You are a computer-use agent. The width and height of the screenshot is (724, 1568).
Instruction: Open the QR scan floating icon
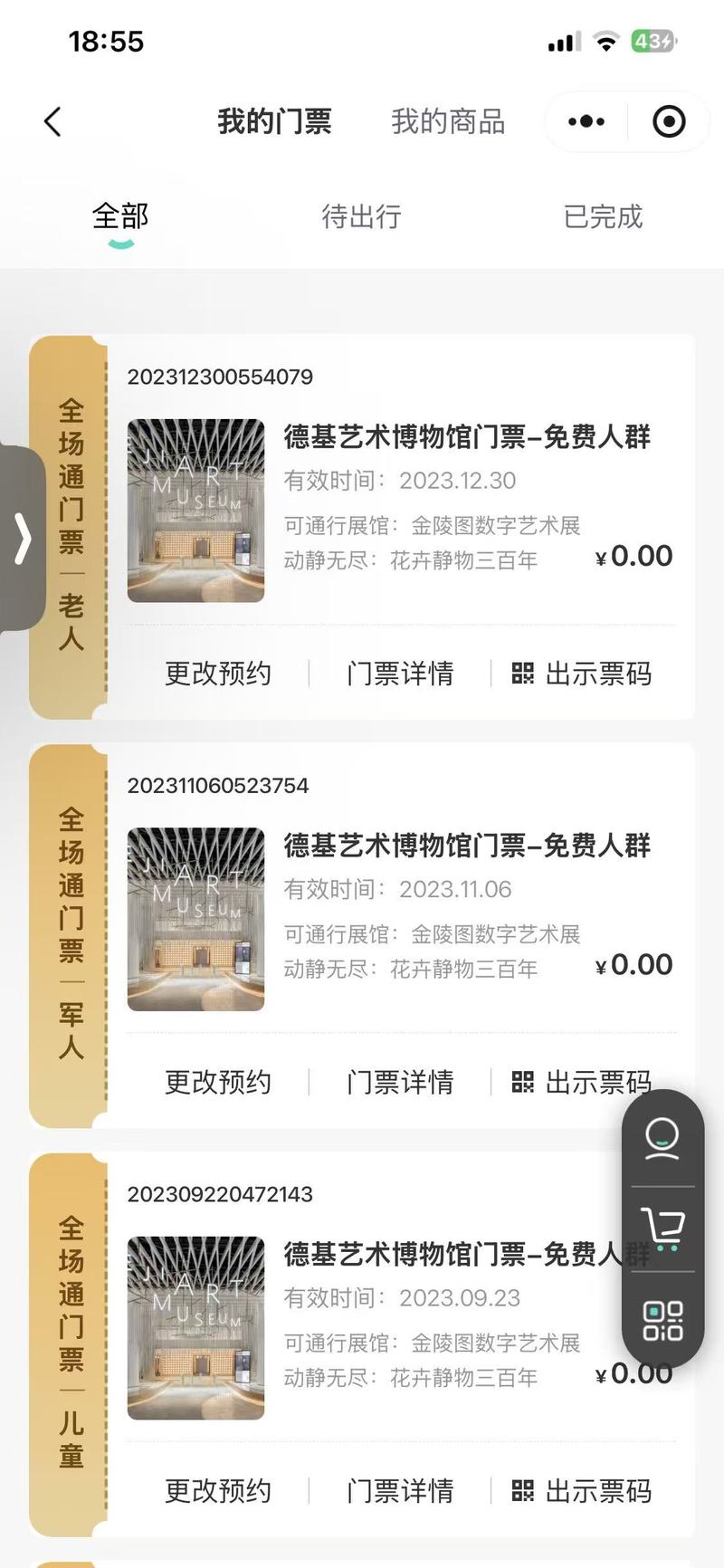662,1321
